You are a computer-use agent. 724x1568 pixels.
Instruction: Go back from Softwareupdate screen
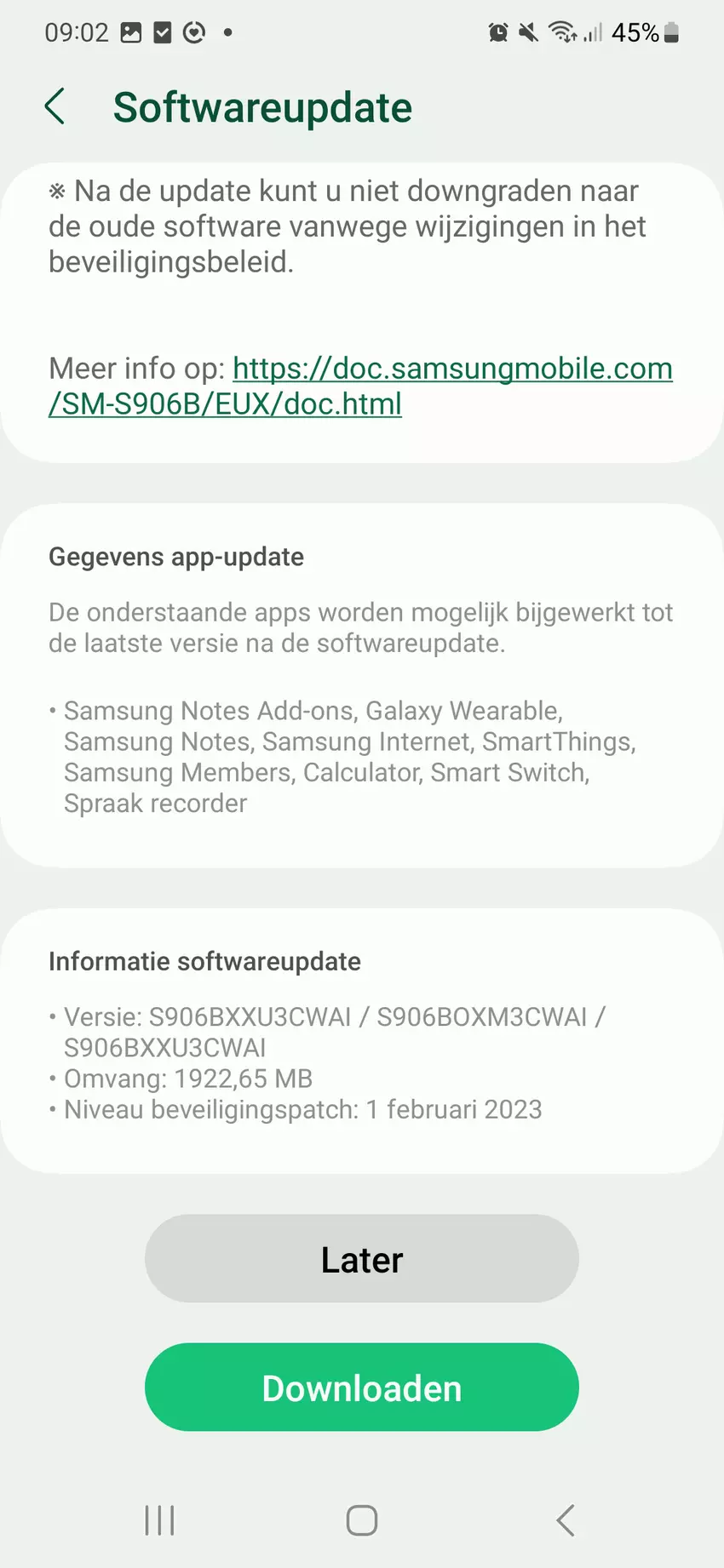(55, 107)
